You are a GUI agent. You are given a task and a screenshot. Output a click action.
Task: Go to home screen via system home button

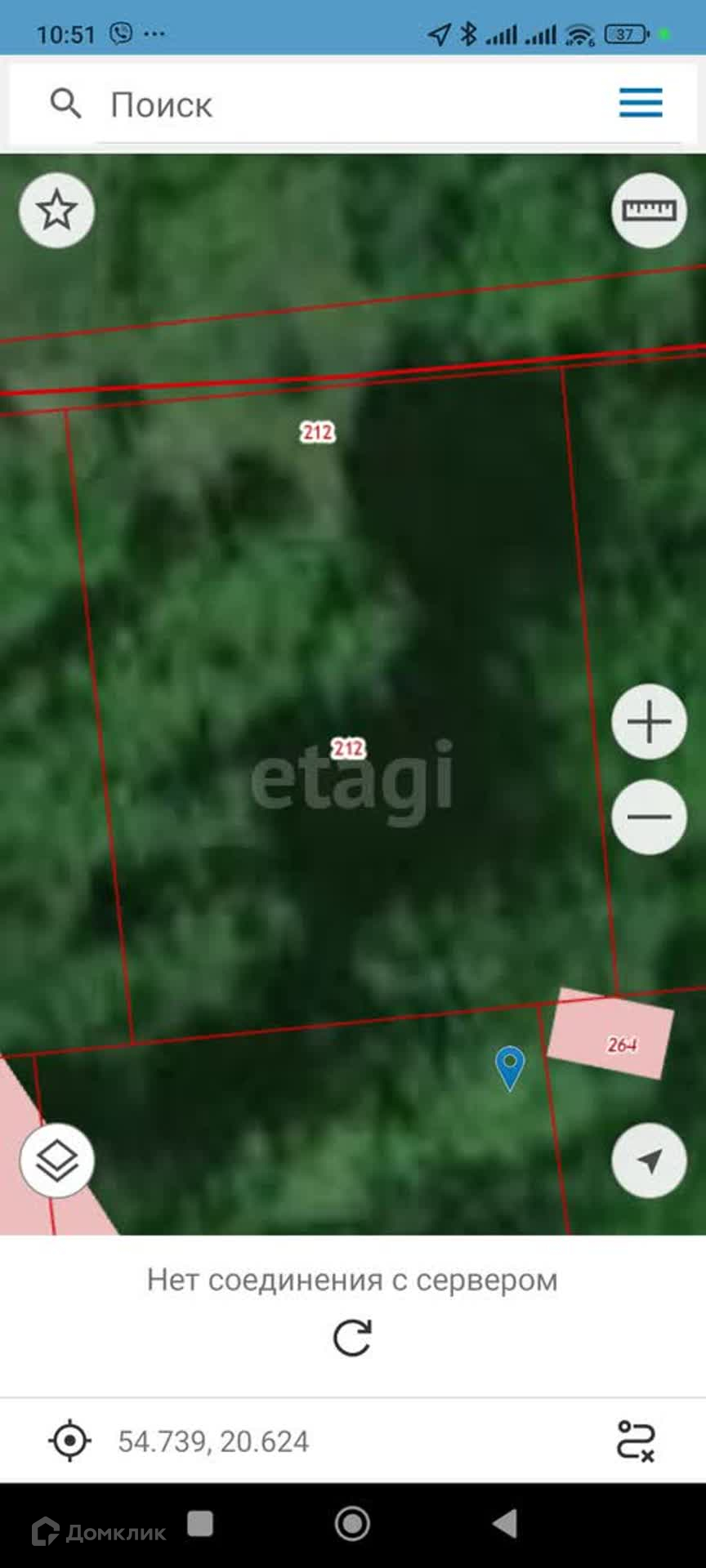coord(352,1524)
